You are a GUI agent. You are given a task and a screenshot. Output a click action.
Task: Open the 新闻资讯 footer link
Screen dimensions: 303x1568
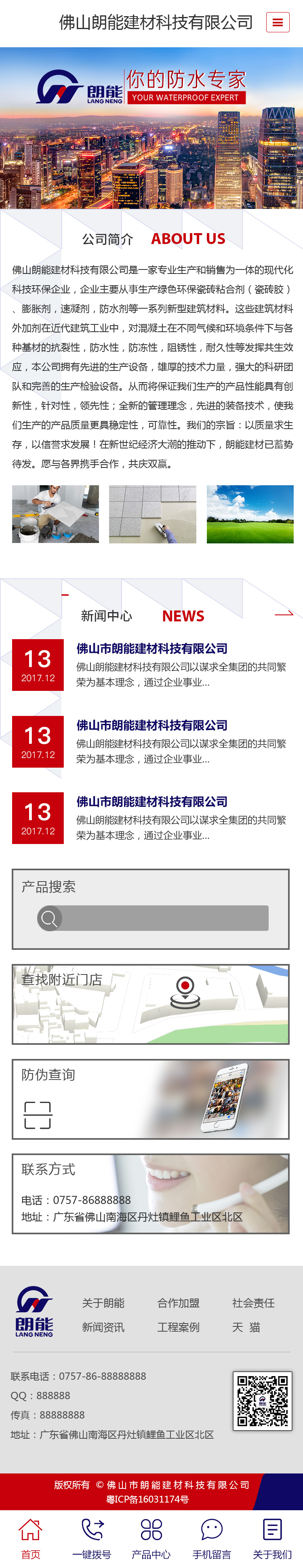coord(103,1328)
